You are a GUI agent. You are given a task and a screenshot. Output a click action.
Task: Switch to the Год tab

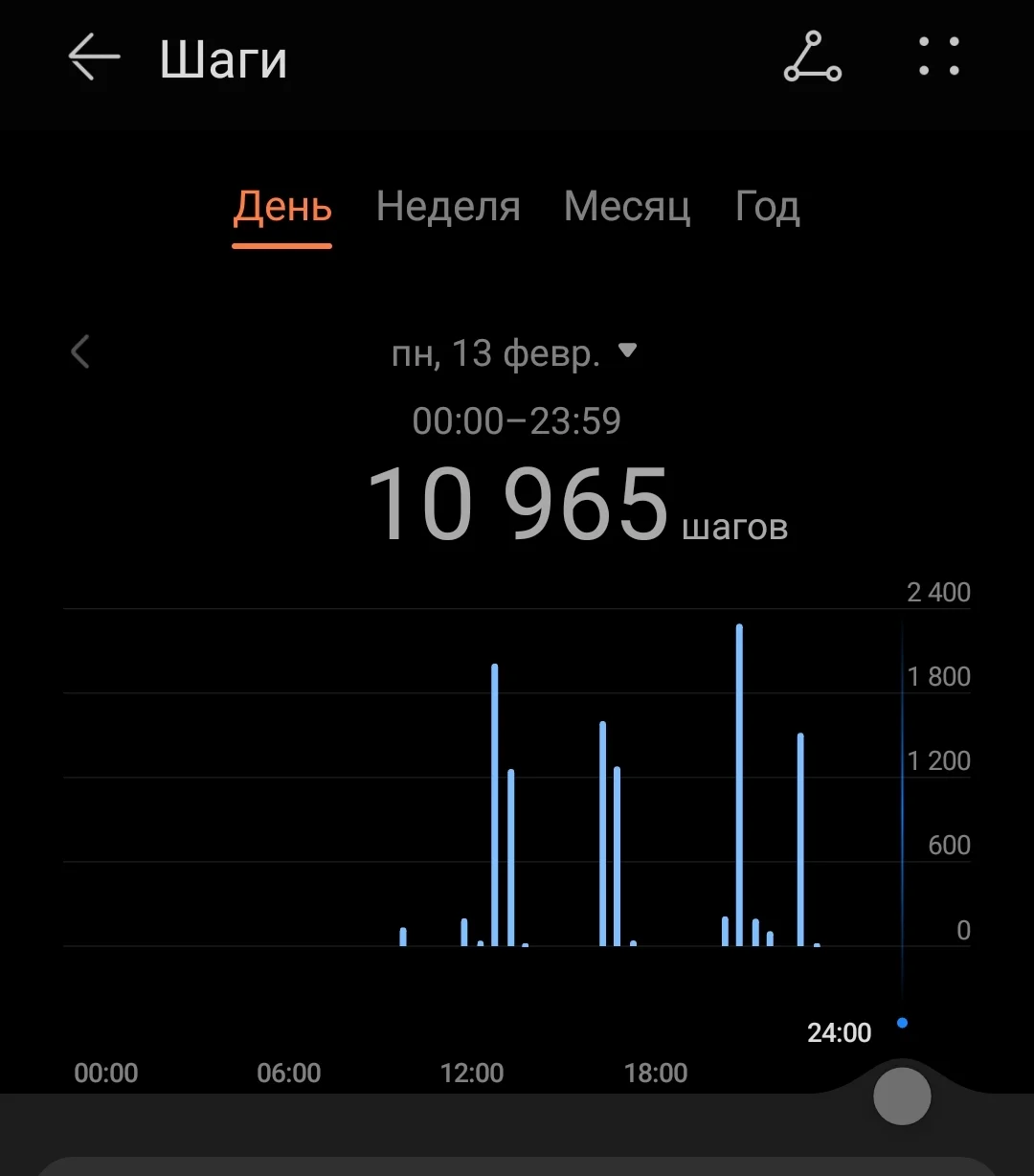(767, 207)
